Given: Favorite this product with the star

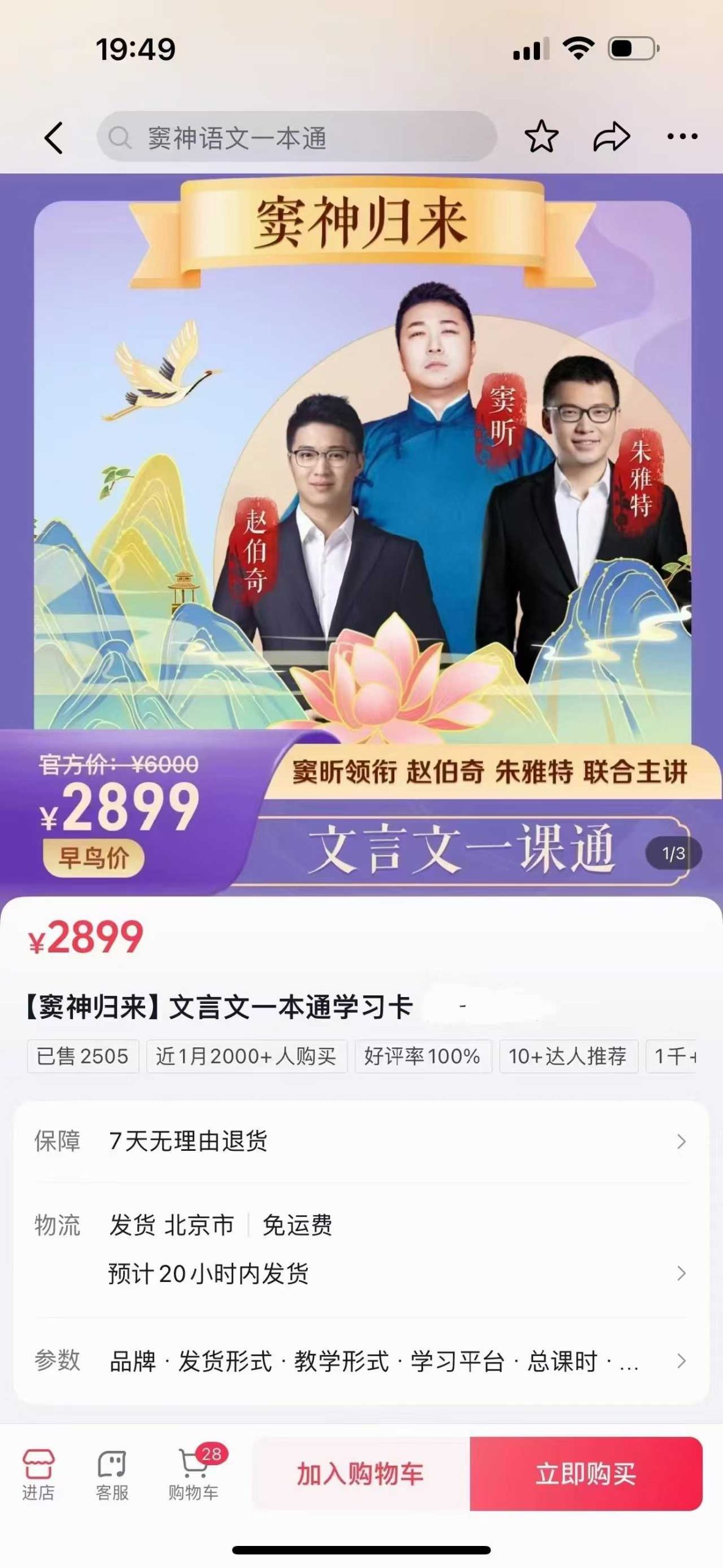Looking at the screenshot, I should tap(541, 137).
